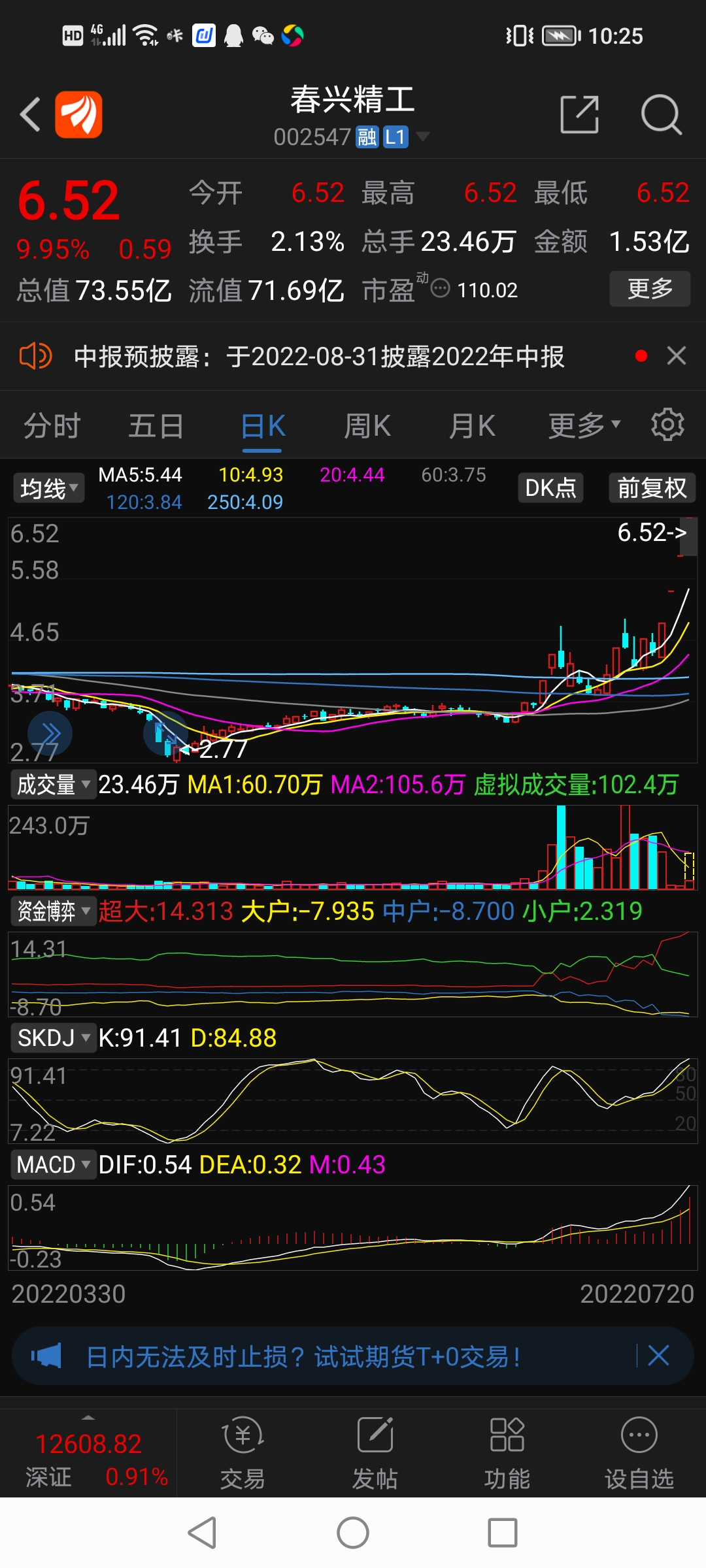Expand the 均线 moving average selector
The height and width of the screenshot is (1568, 706).
click(48, 487)
